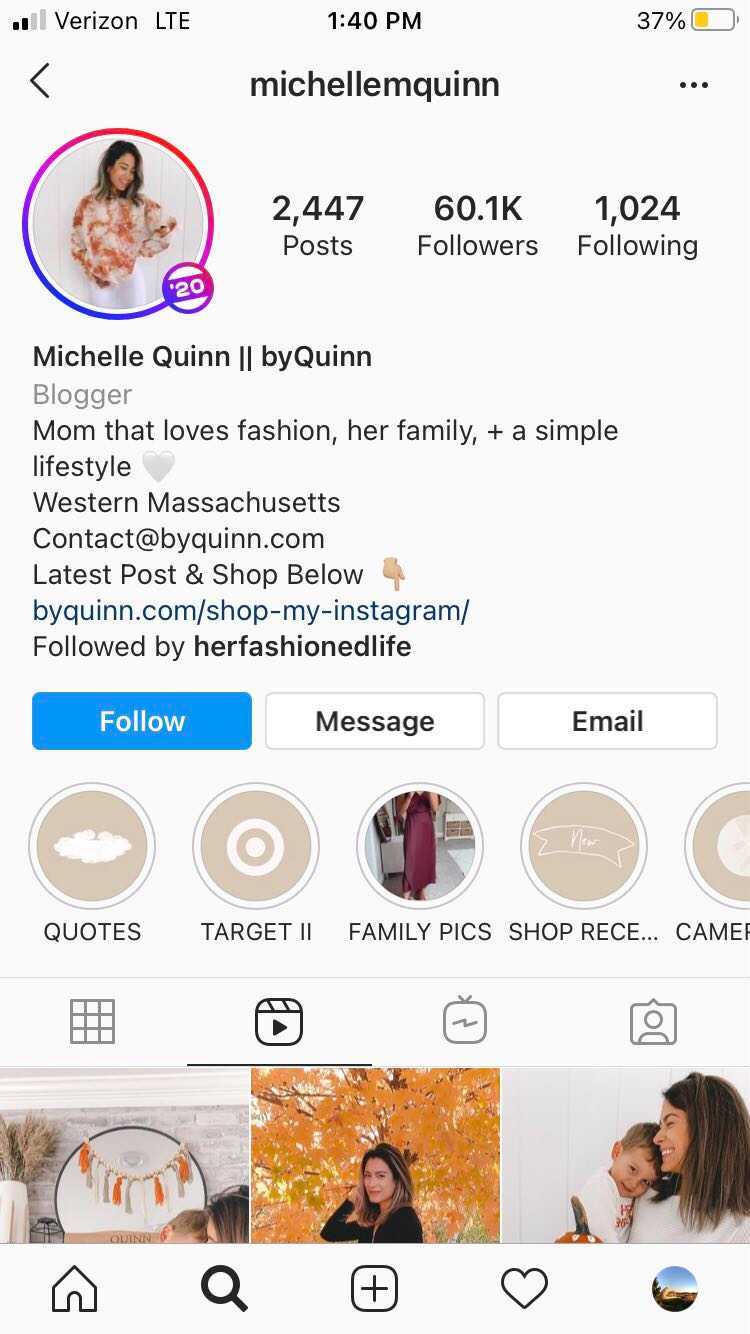Follow michellemquinn

click(x=142, y=721)
